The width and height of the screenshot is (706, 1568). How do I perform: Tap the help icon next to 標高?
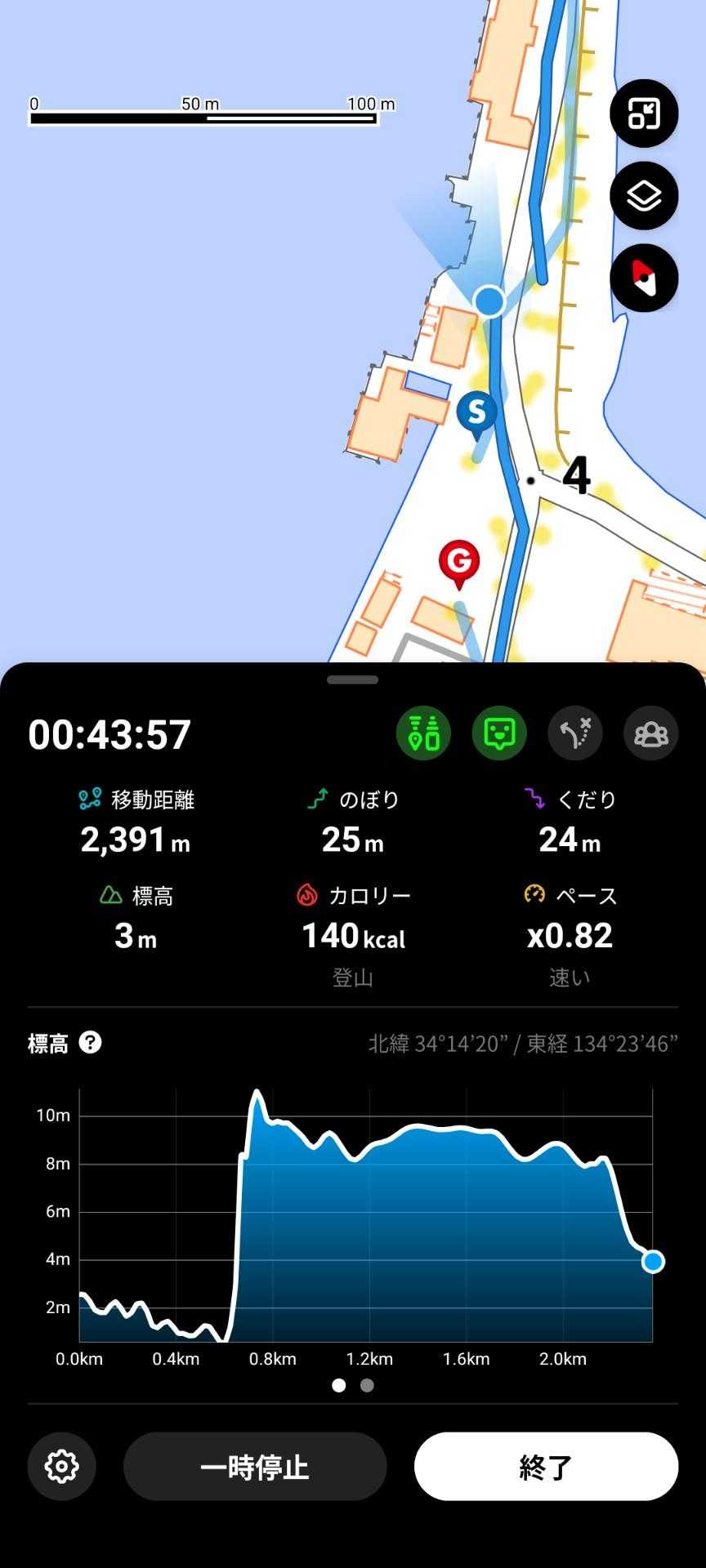coord(91,1043)
